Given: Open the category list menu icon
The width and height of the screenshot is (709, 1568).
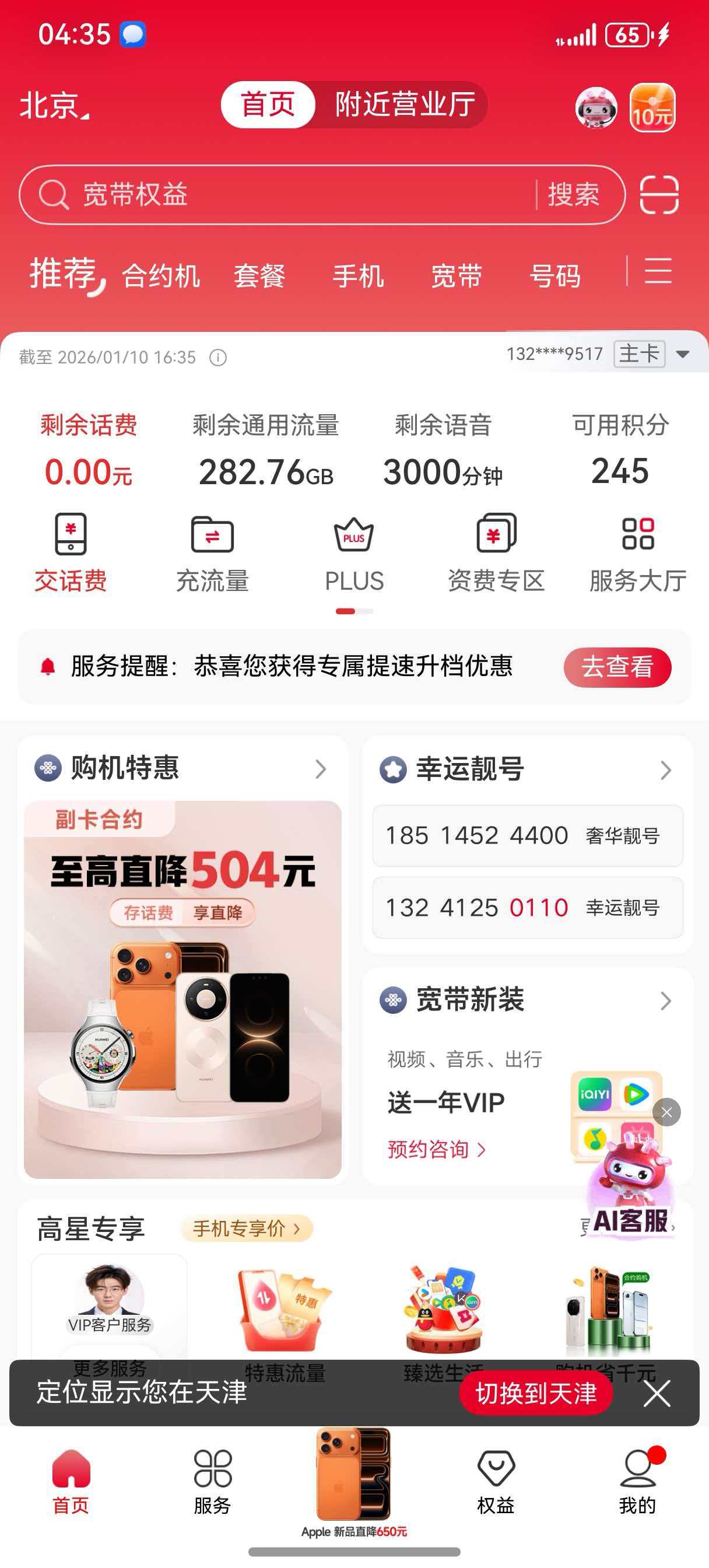Looking at the screenshot, I should coord(658,271).
